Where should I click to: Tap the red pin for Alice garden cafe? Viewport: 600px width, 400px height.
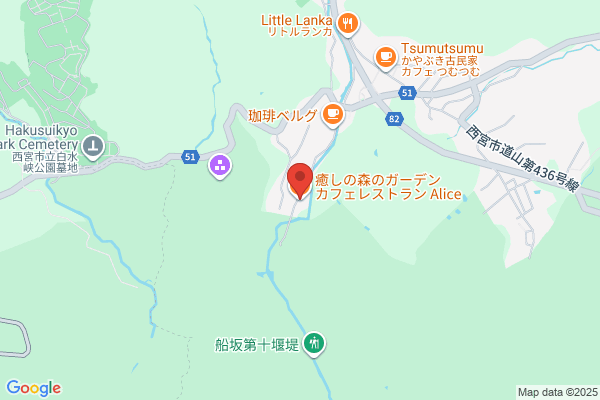[x=300, y=180]
